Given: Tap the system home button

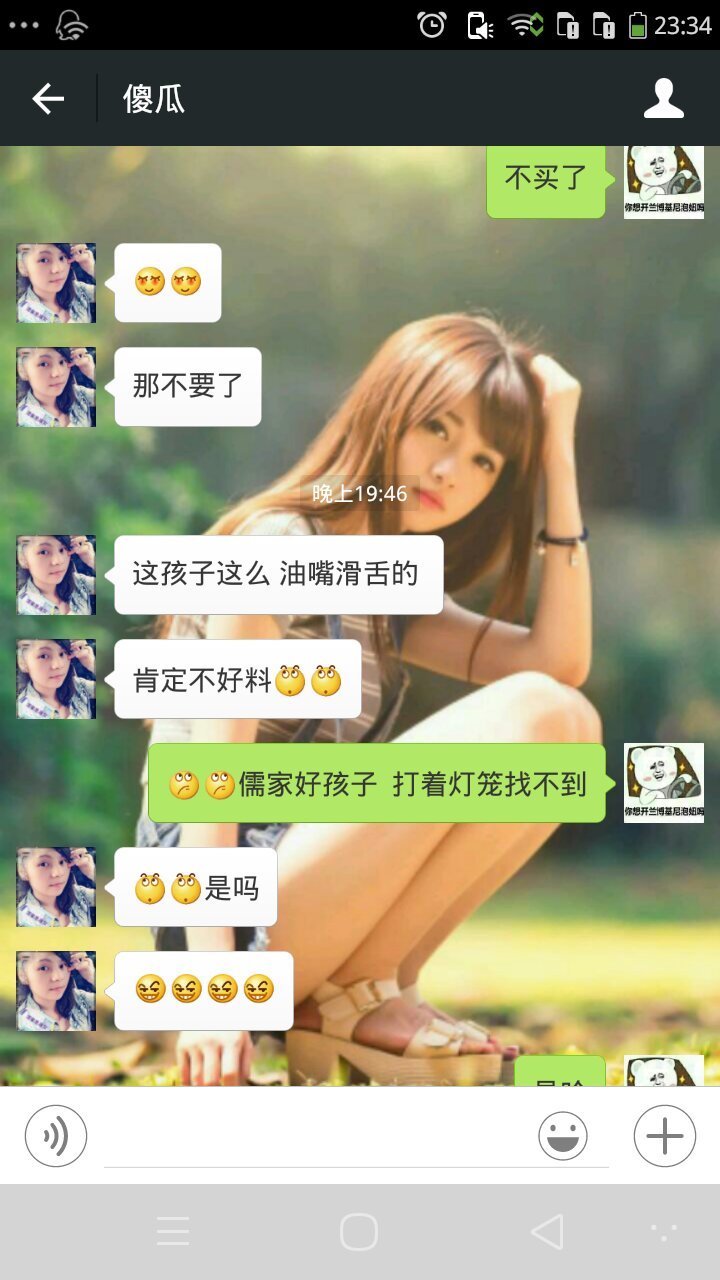Looking at the screenshot, I should coord(359,1232).
